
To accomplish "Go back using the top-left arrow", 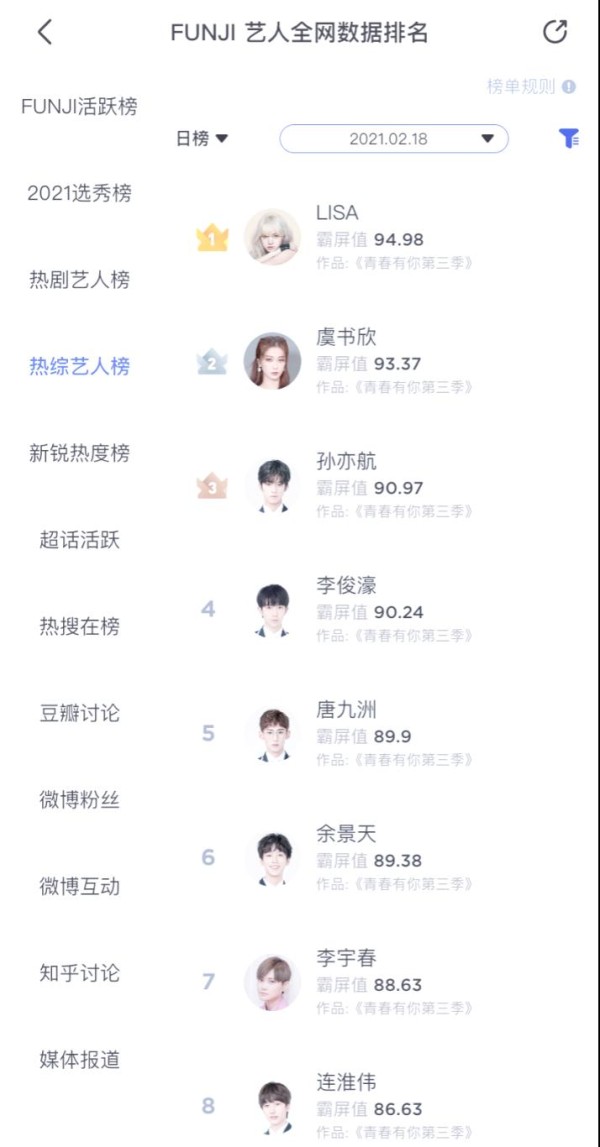I will [44, 32].
